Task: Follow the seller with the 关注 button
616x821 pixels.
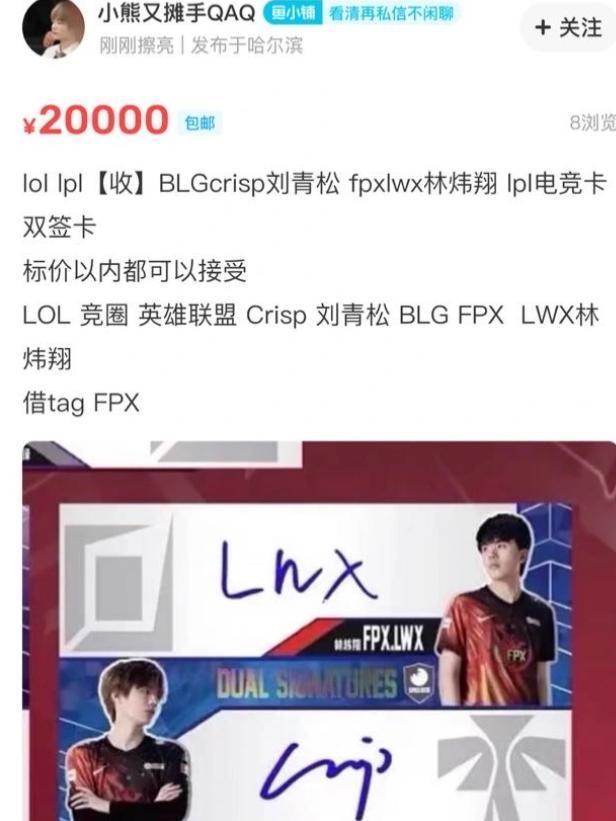Action: [568, 28]
